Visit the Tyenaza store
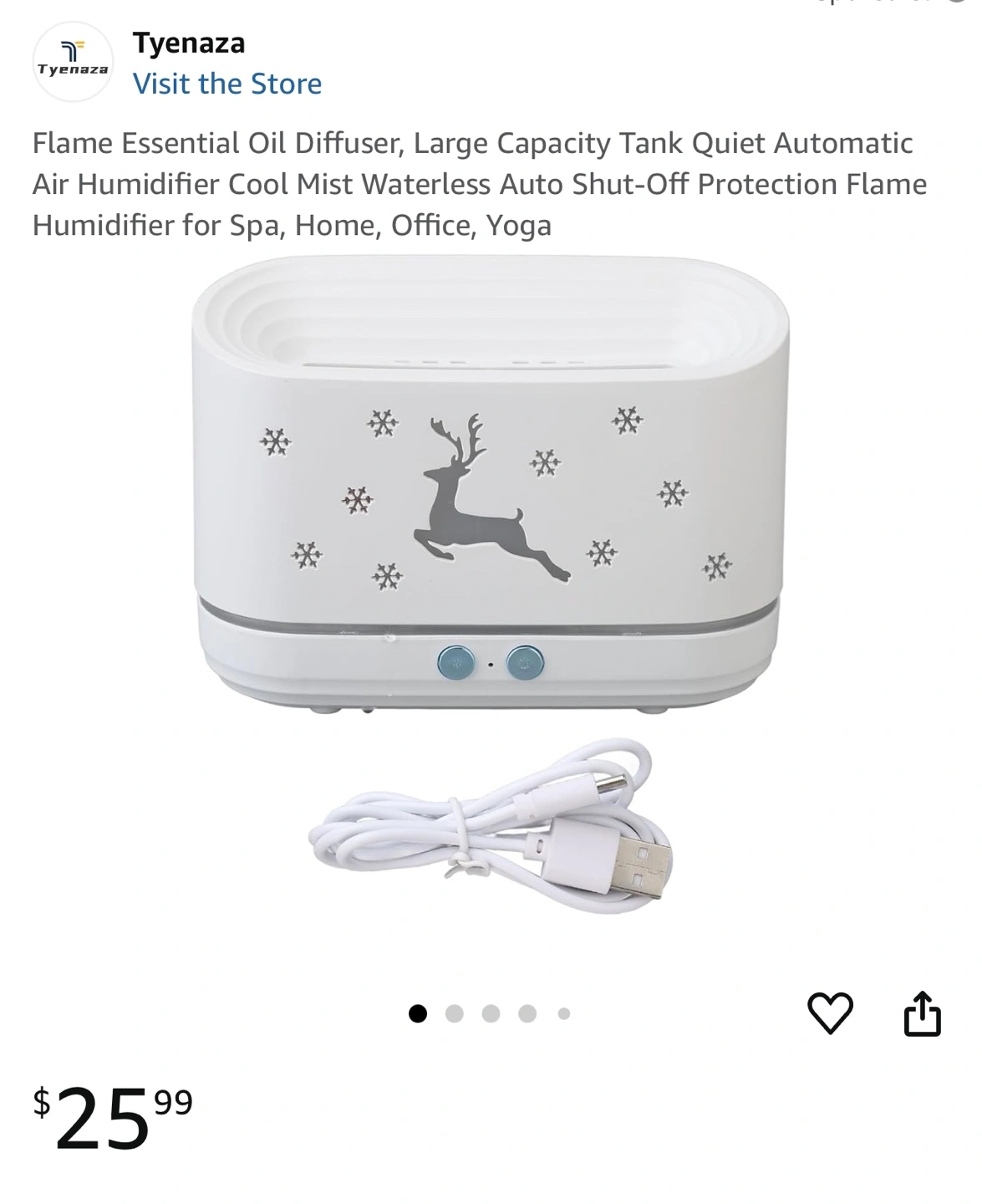Image resolution: width=982 pixels, height=1204 pixels. point(226,84)
